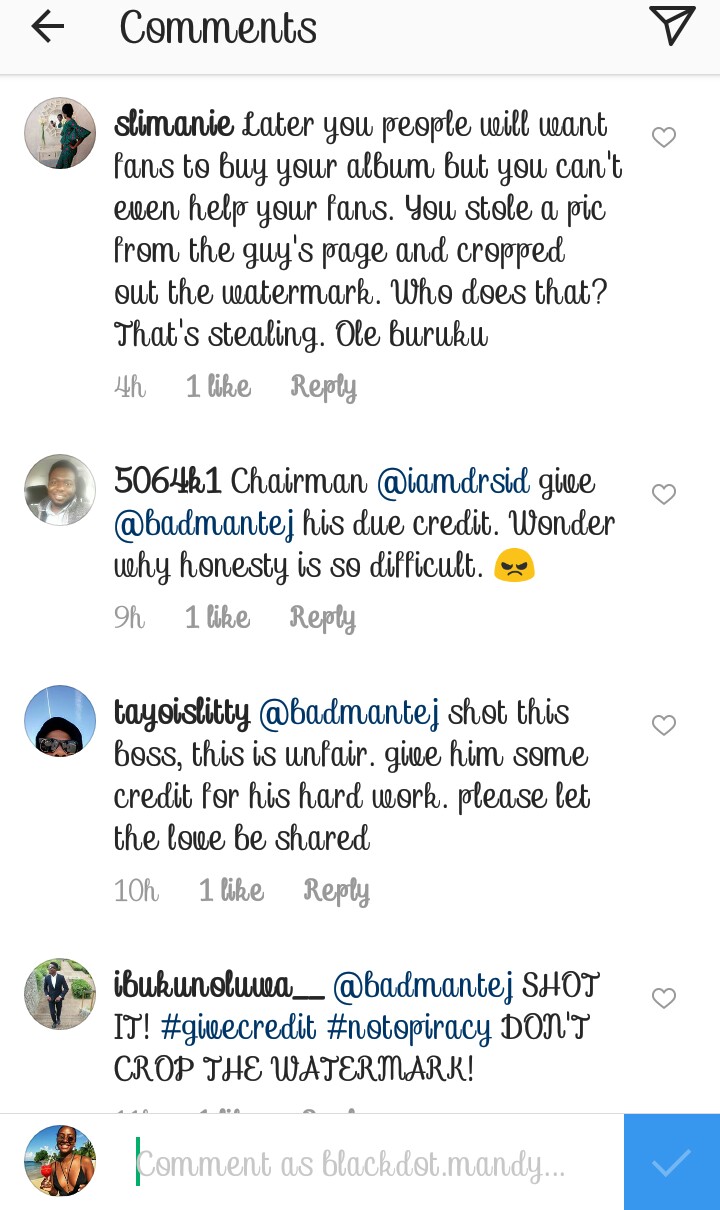Open tayoislitty's profile avatar
The image size is (720, 1210).
(60, 720)
